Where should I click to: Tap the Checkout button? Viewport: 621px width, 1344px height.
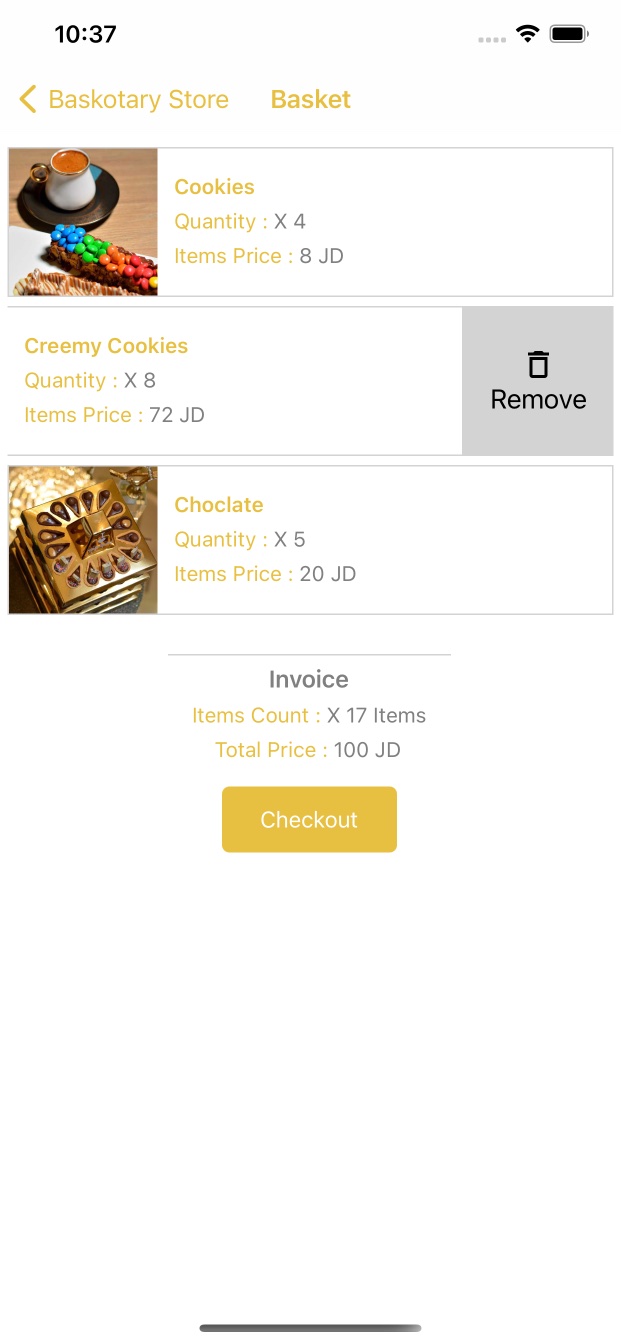[309, 820]
